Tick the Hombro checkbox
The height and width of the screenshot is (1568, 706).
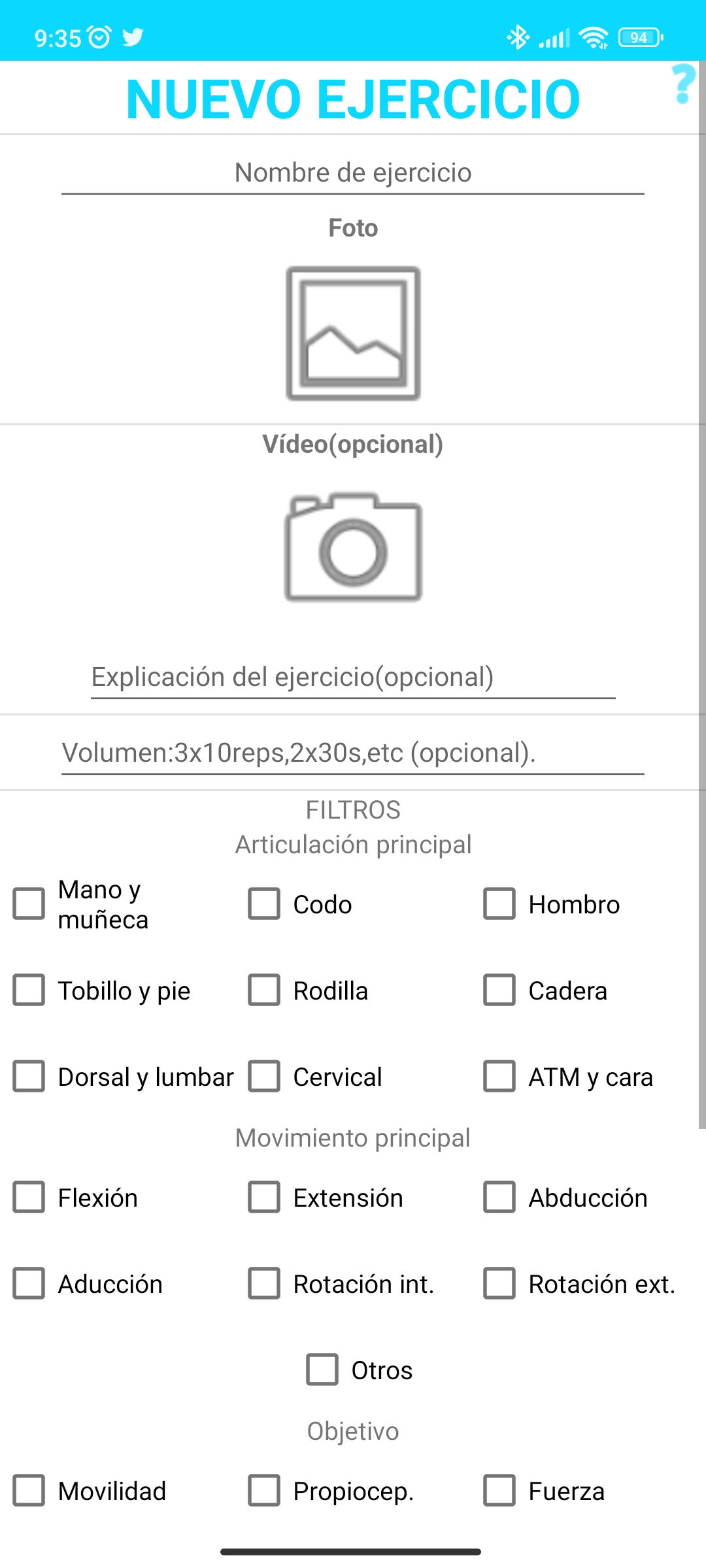tap(499, 904)
